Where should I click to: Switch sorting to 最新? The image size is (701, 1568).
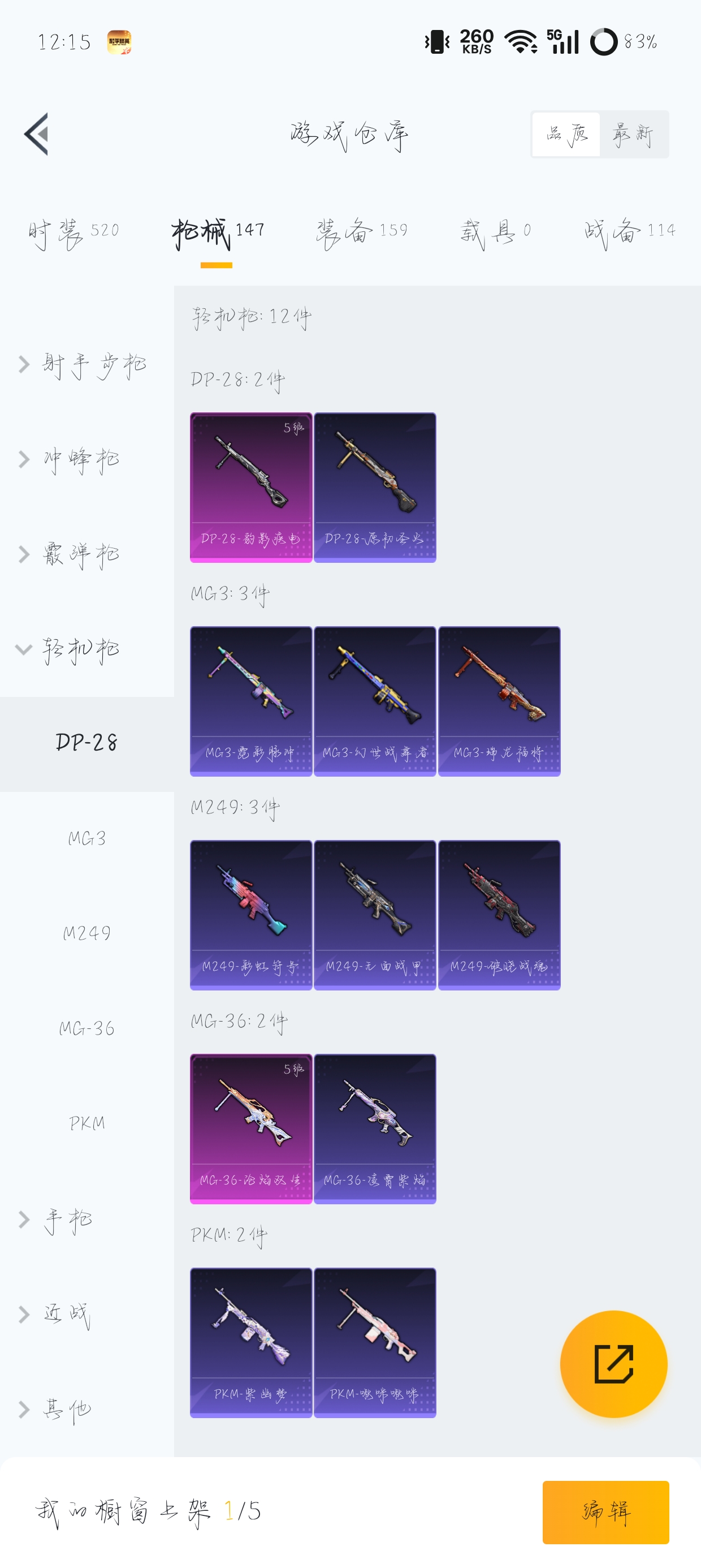(x=633, y=134)
